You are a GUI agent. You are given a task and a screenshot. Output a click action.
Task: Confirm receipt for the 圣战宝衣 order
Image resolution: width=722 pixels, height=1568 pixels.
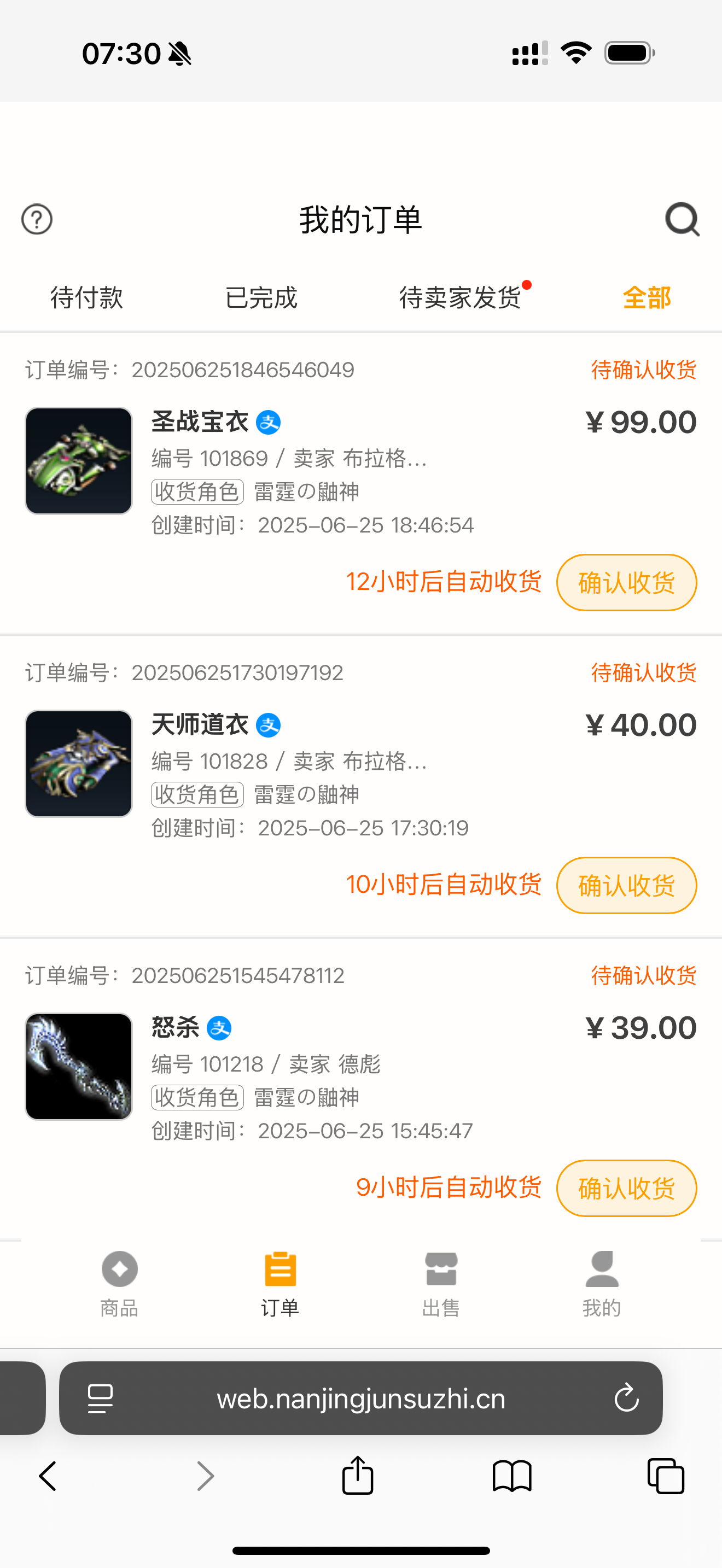pos(626,582)
